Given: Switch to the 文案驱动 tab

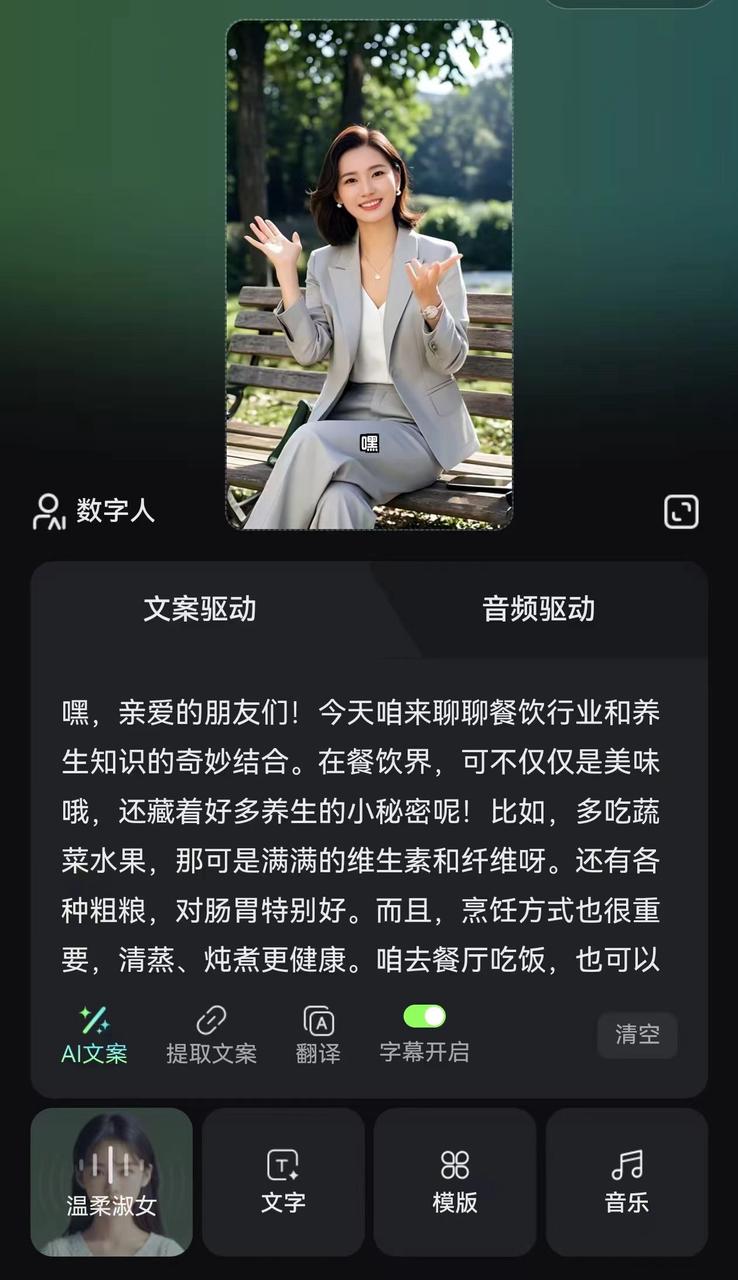Looking at the screenshot, I should [x=200, y=609].
